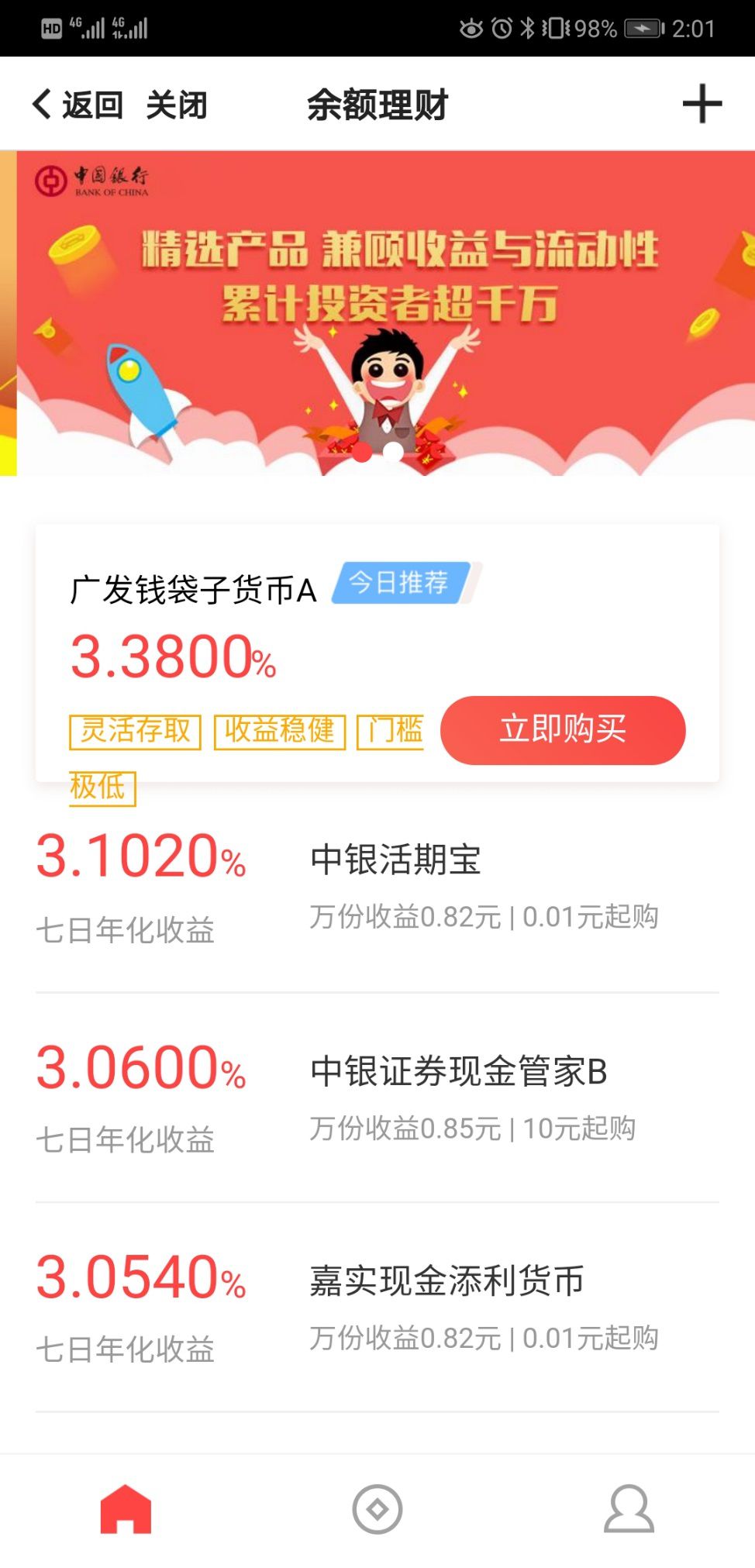Viewport: 755px width, 1568px height.
Task: Tap the 立即购买 purchase button
Action: click(562, 729)
